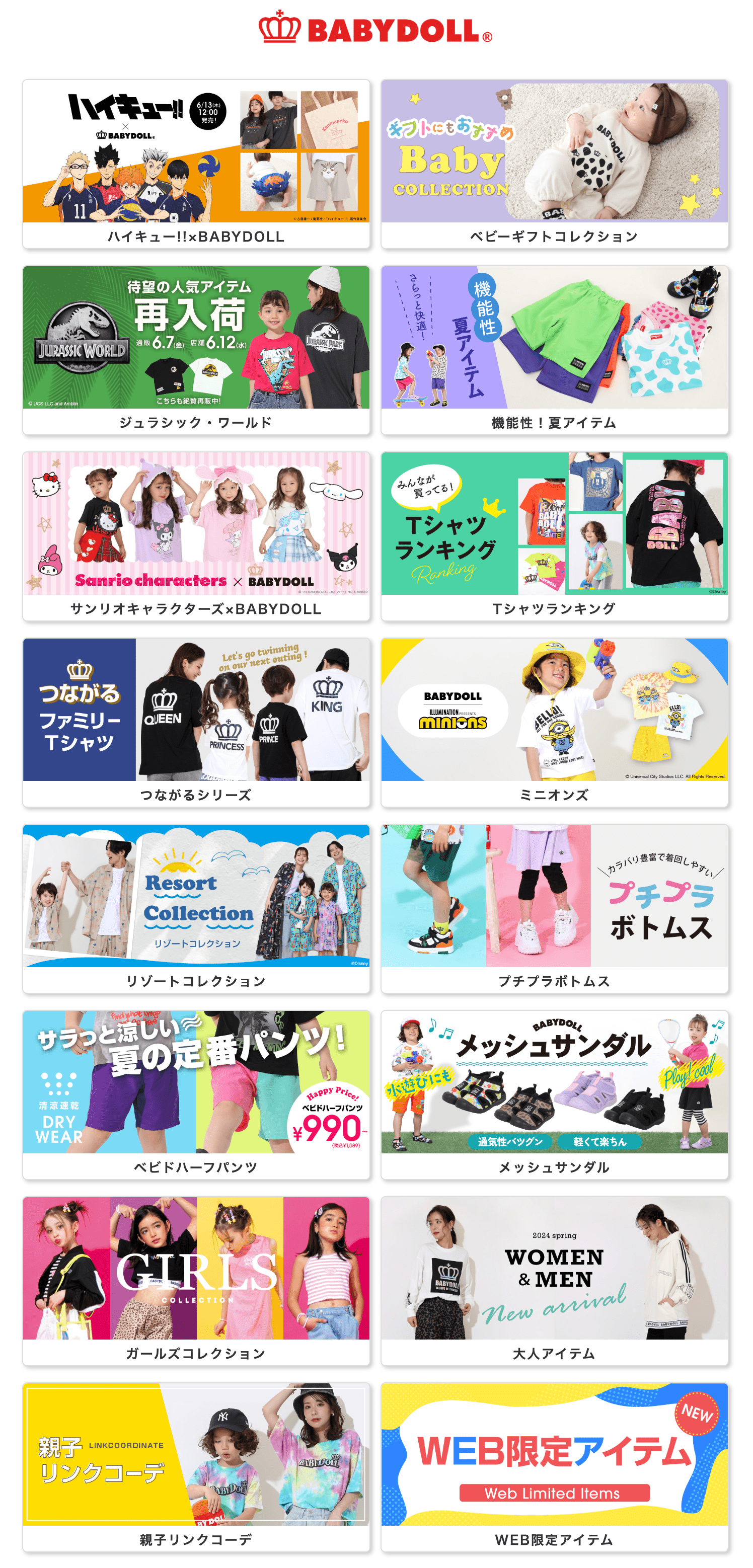Browse the サンリオキャラクターズ×BABYDOLL collection

click(x=196, y=535)
